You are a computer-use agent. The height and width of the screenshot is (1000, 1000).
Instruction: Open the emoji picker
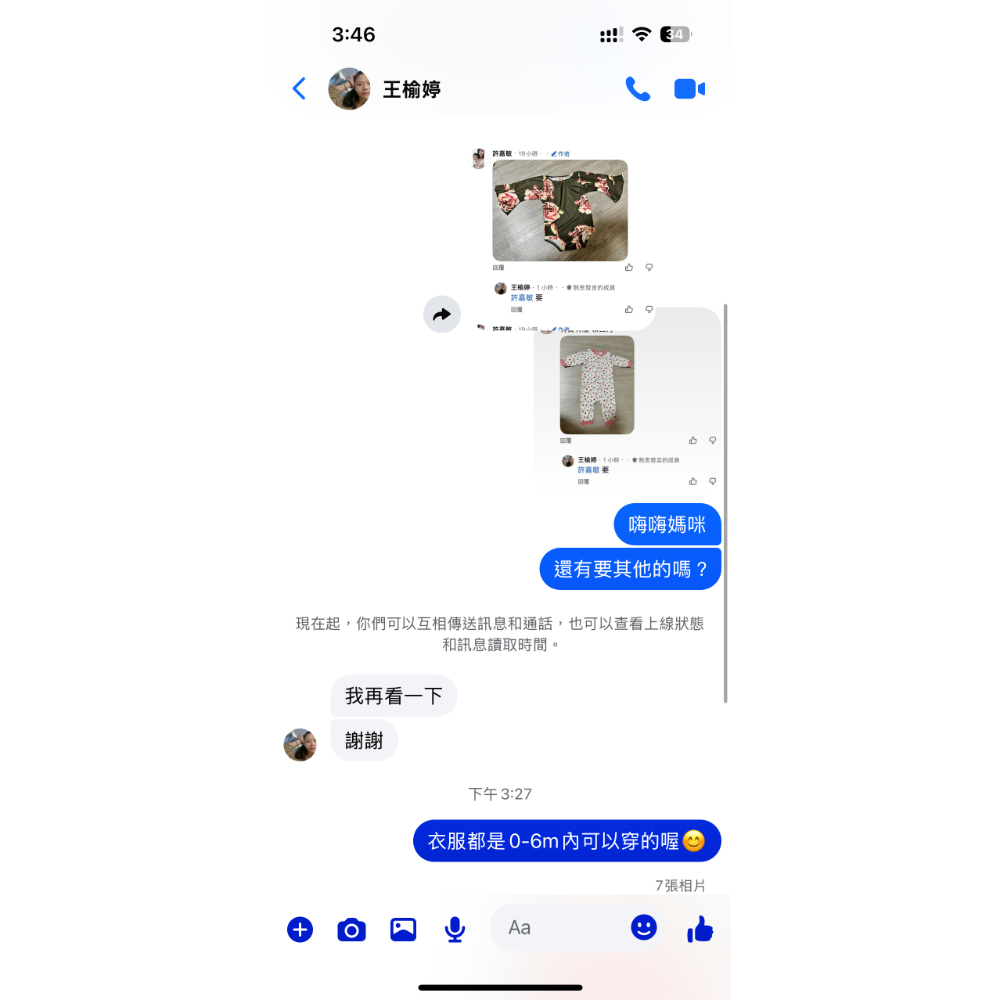click(x=644, y=928)
